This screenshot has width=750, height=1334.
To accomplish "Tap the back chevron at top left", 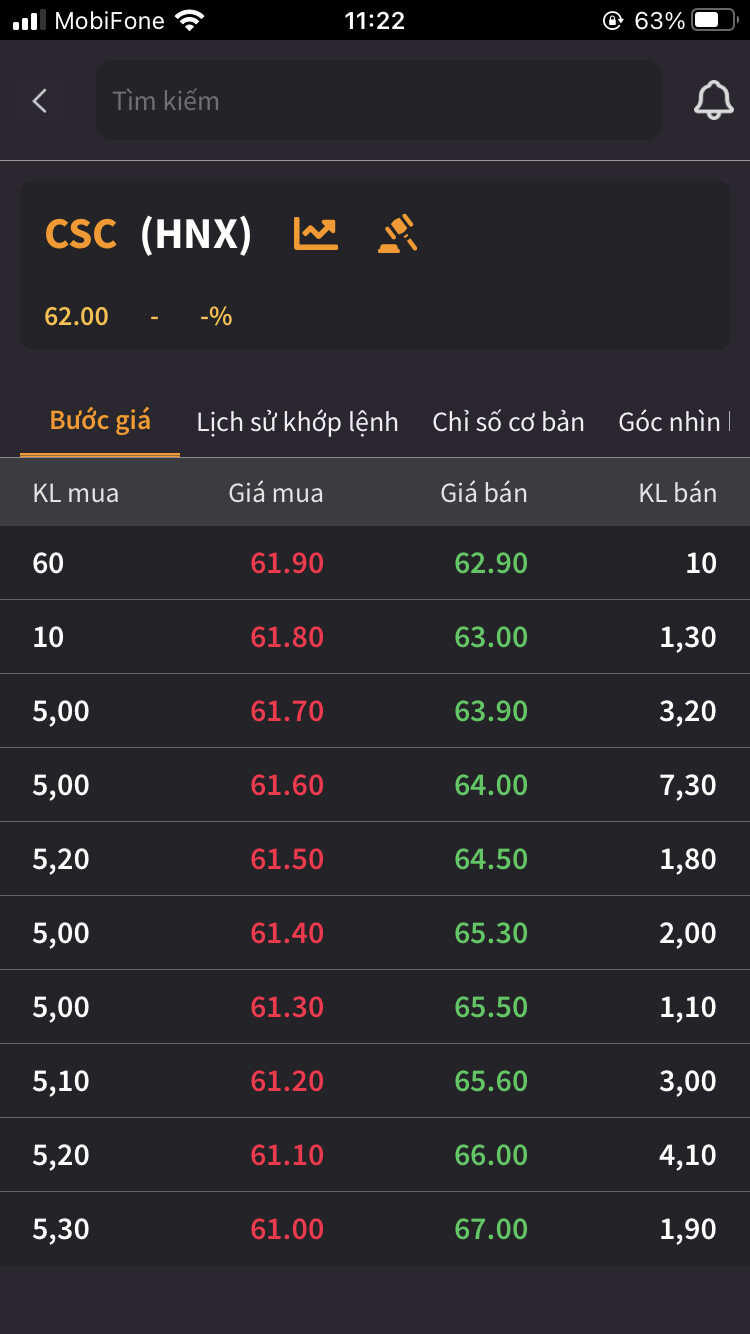I will pyautogui.click(x=40, y=100).
